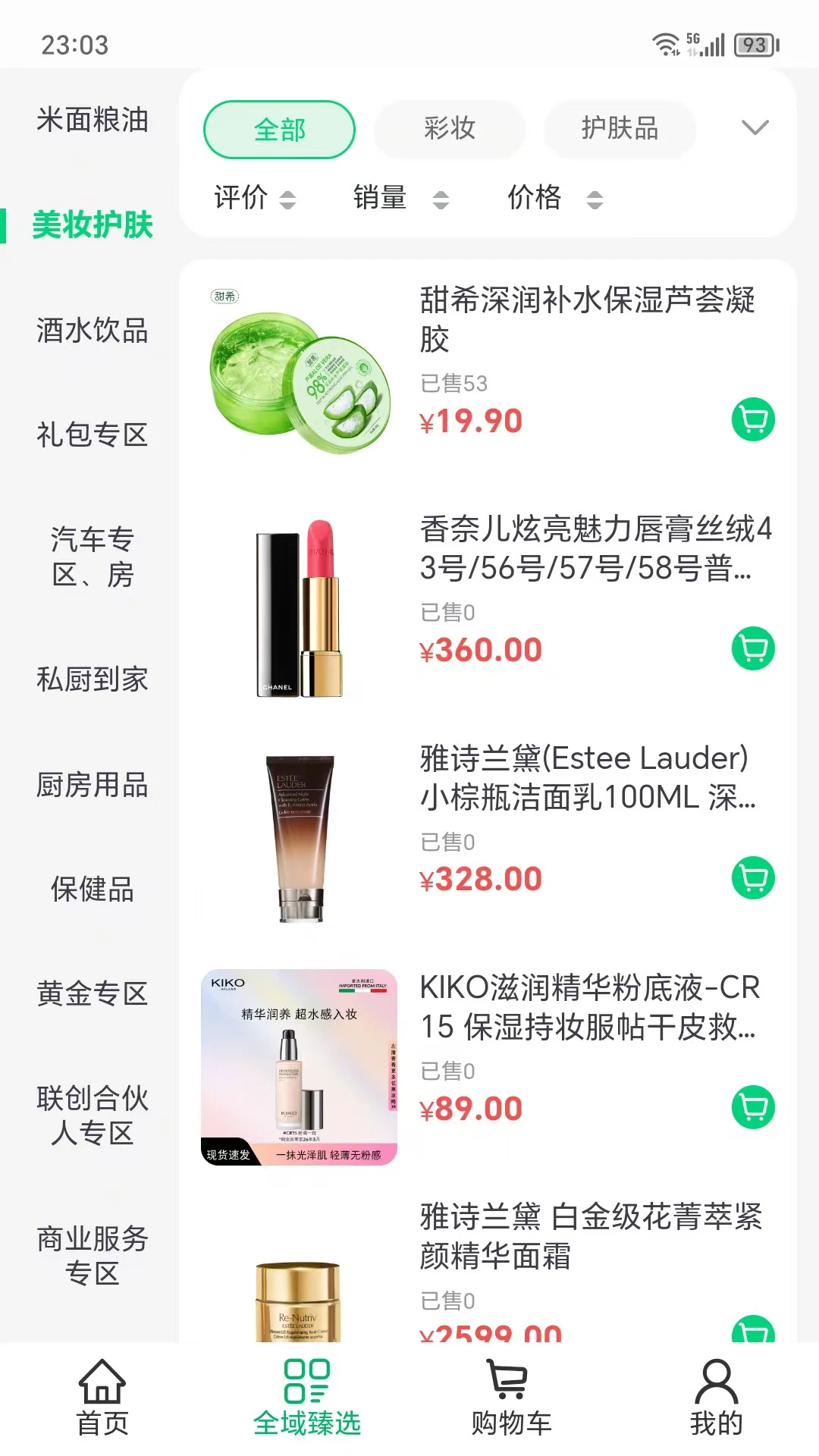
Task: Add 雅诗兰黛小棕瓶洁面乳 to the cart
Action: 753,877
